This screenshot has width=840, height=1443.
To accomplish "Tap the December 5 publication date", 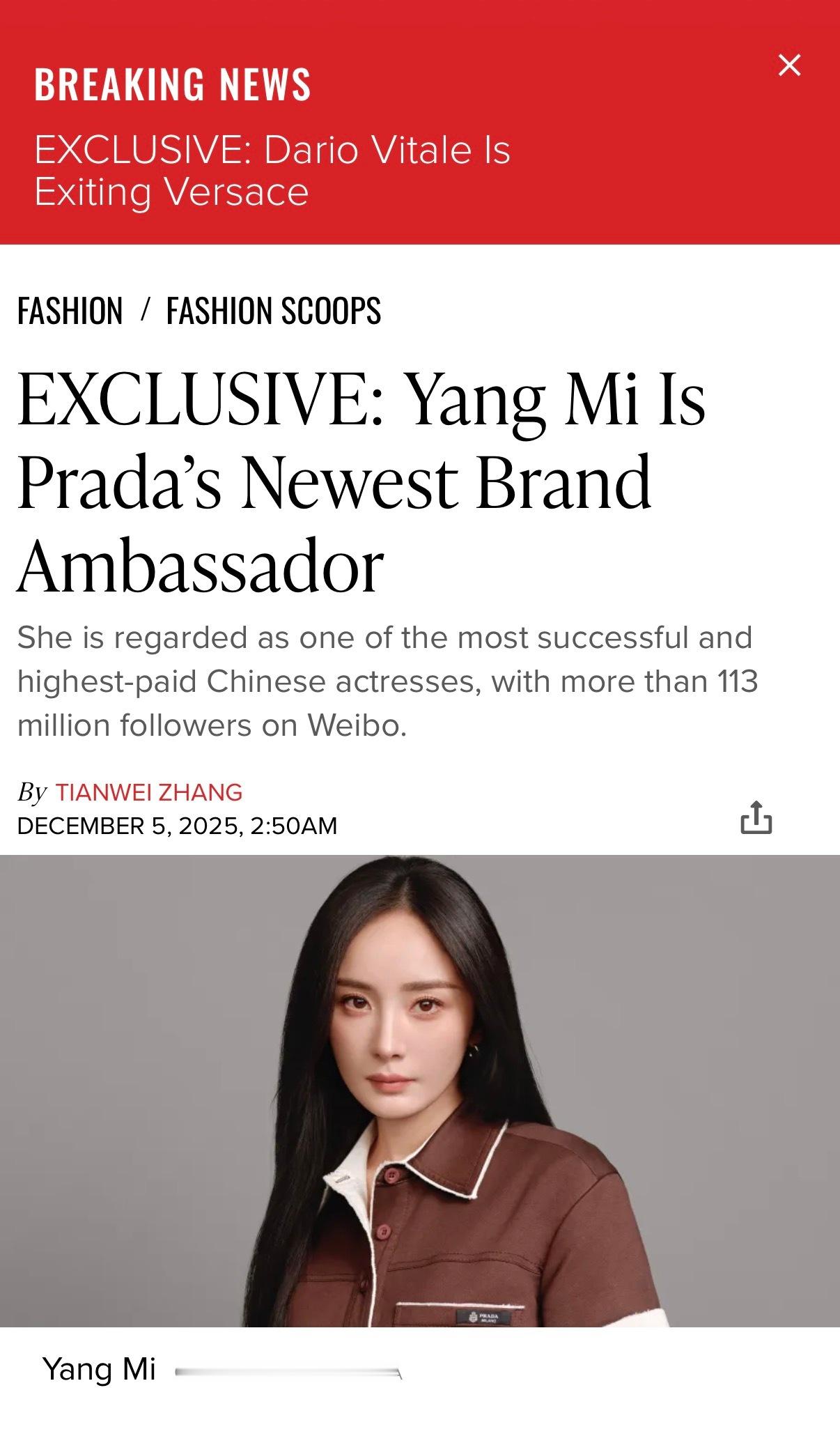I will pyautogui.click(x=176, y=826).
